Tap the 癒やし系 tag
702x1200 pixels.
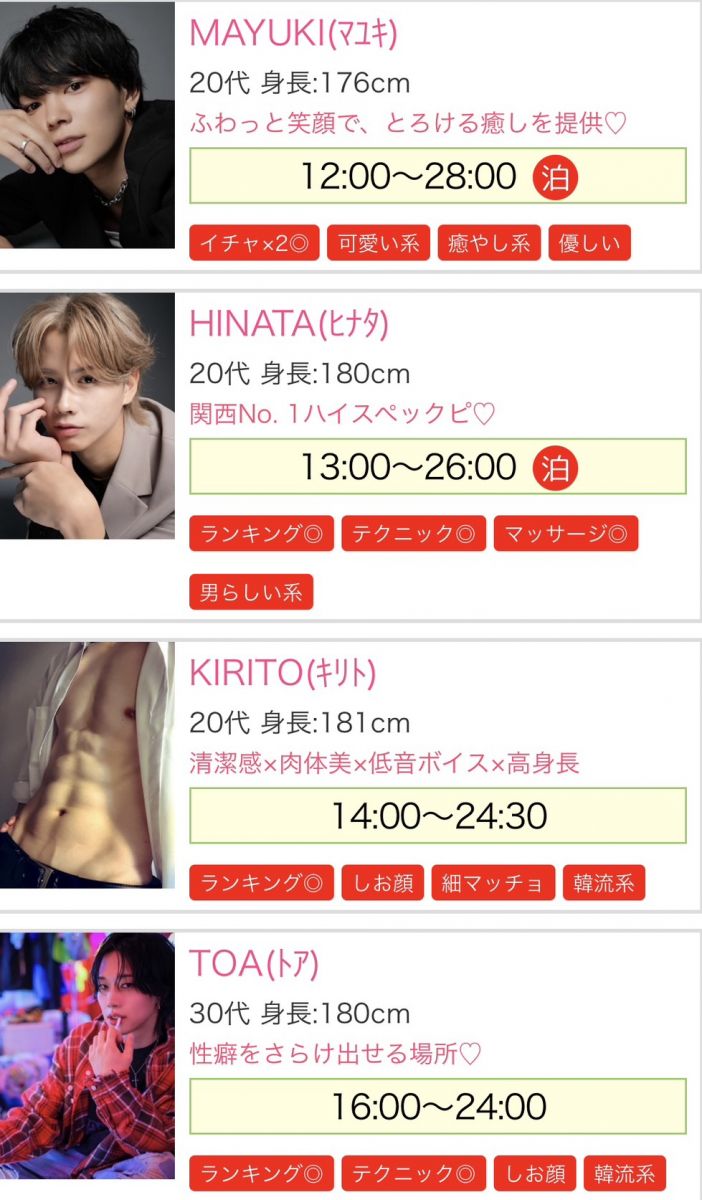point(489,243)
